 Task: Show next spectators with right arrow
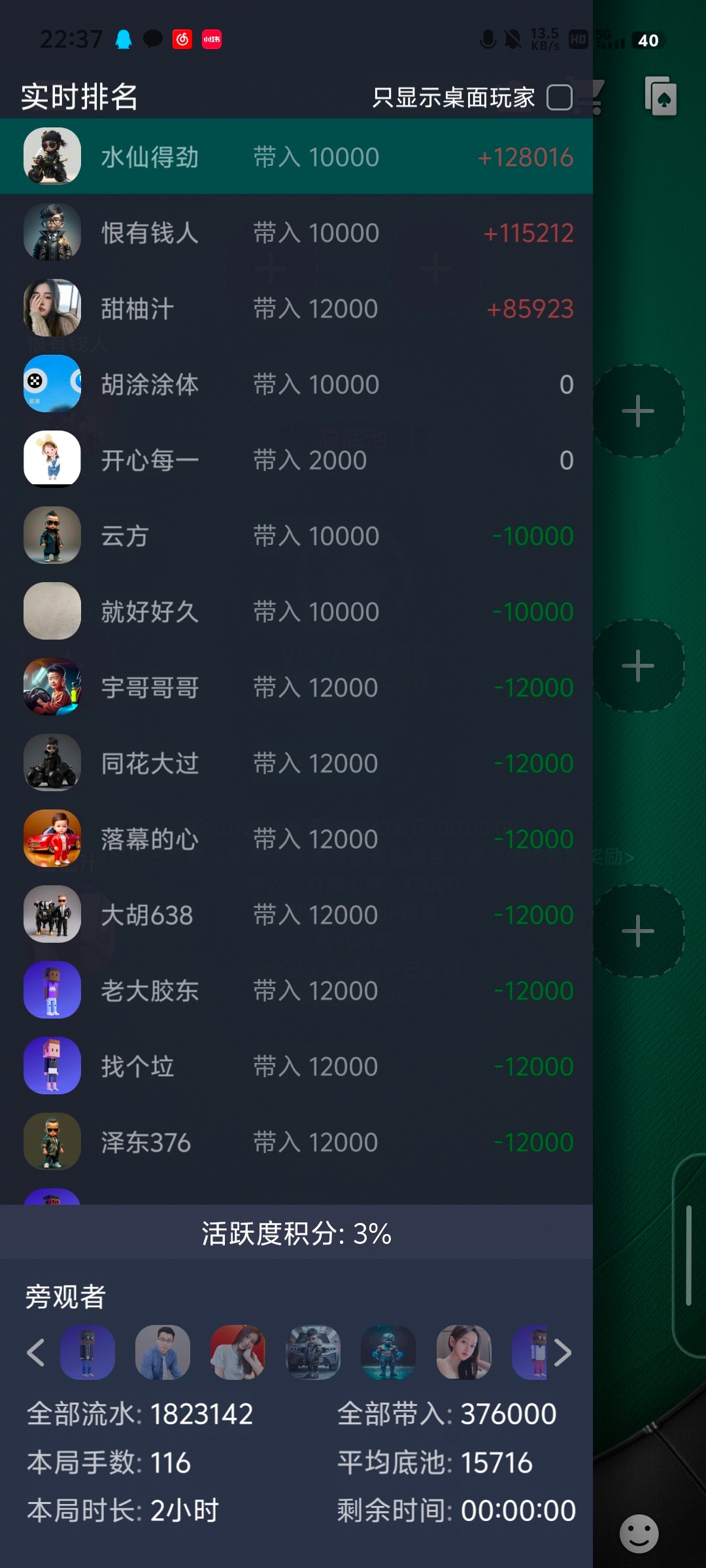[562, 1352]
